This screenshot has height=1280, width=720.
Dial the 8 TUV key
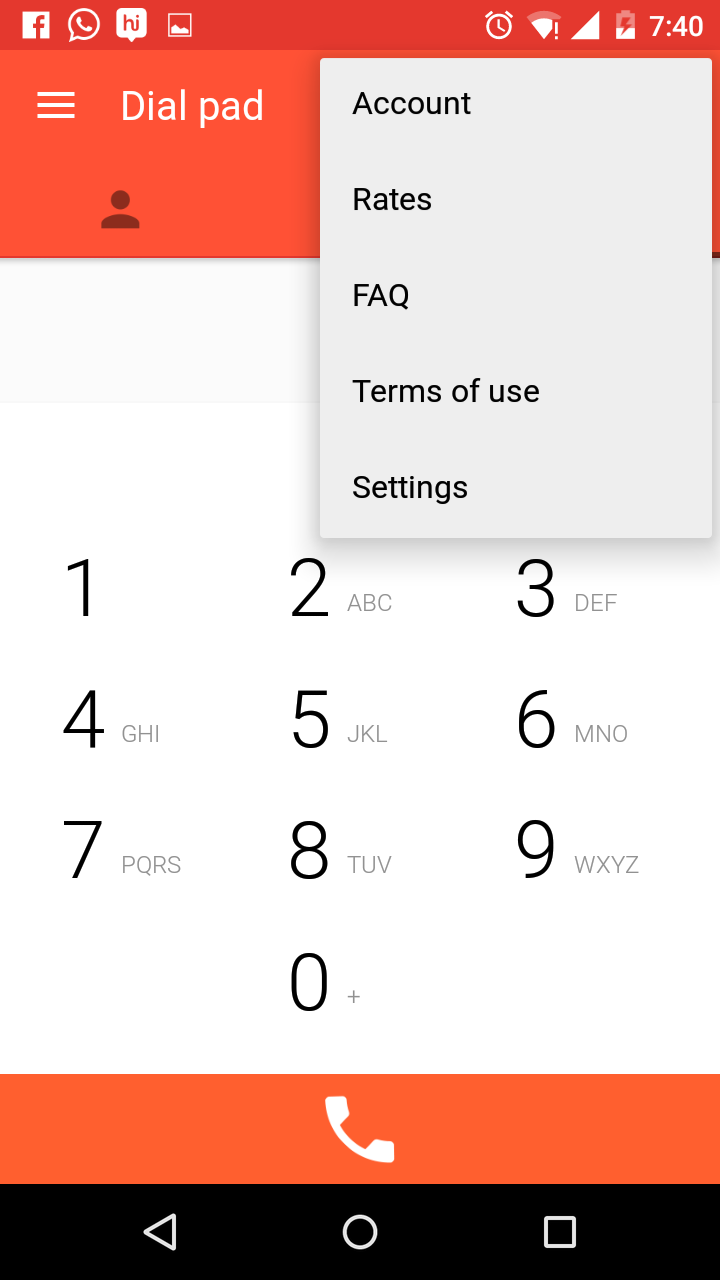click(x=360, y=851)
